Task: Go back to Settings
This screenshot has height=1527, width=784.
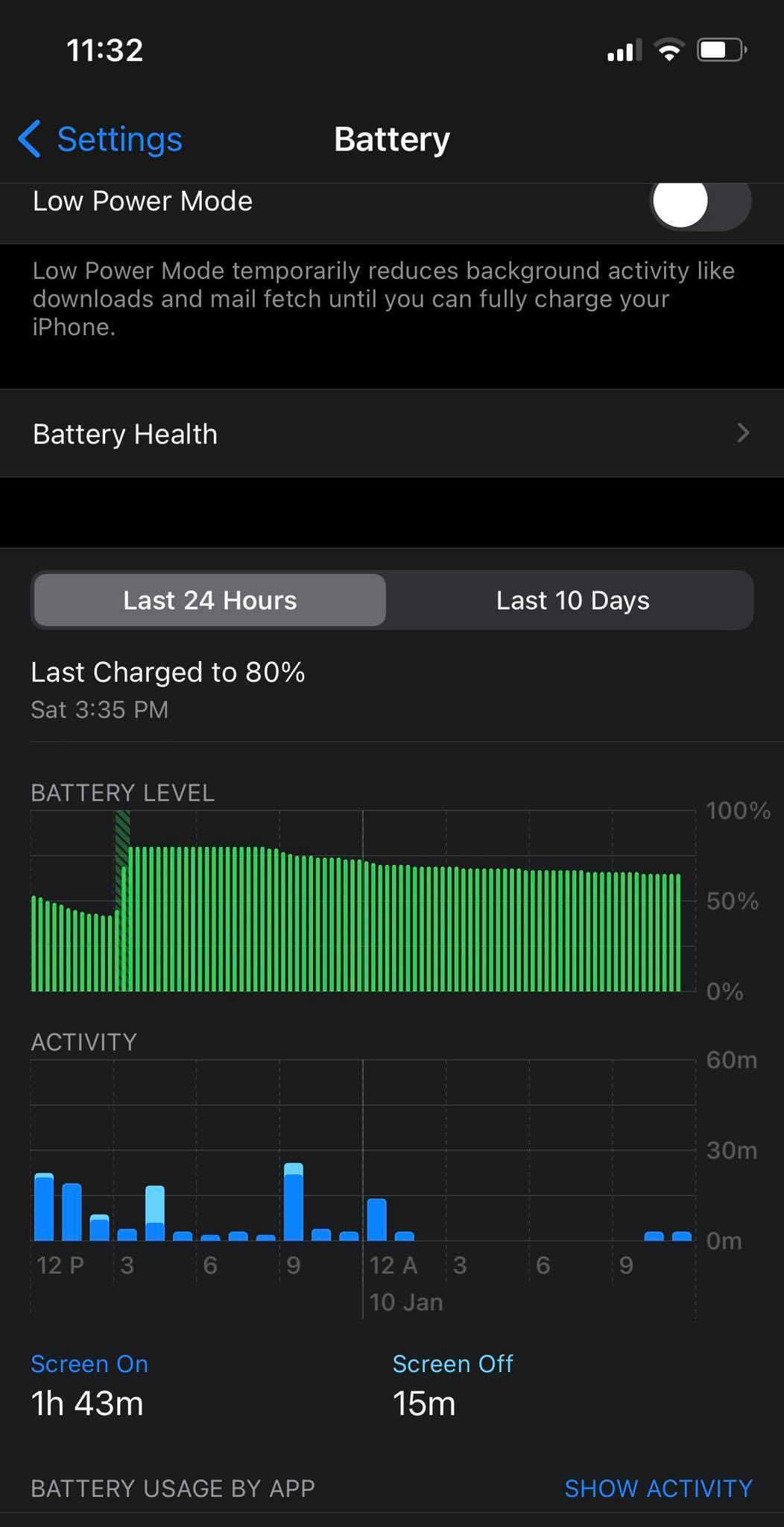Action: point(100,139)
